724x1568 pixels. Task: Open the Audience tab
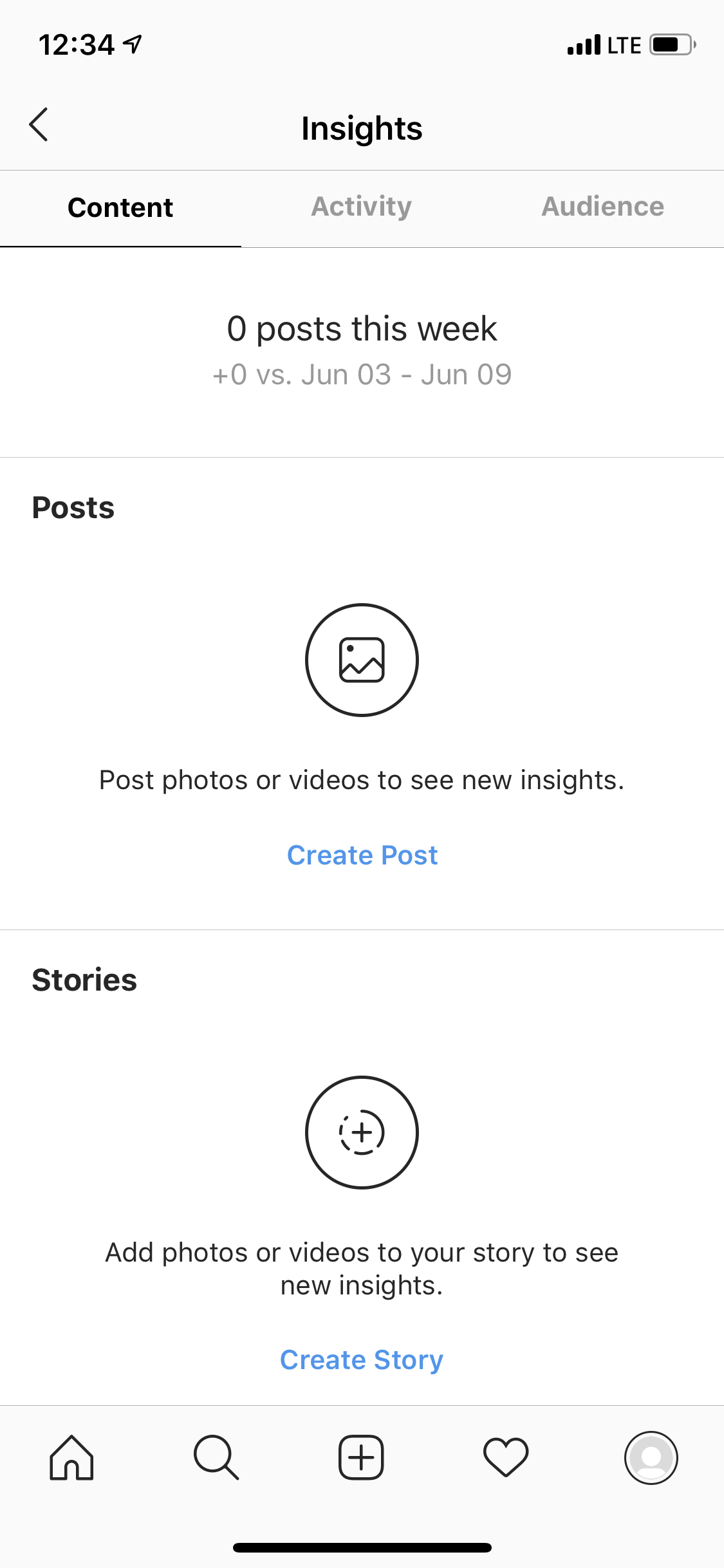[603, 207]
